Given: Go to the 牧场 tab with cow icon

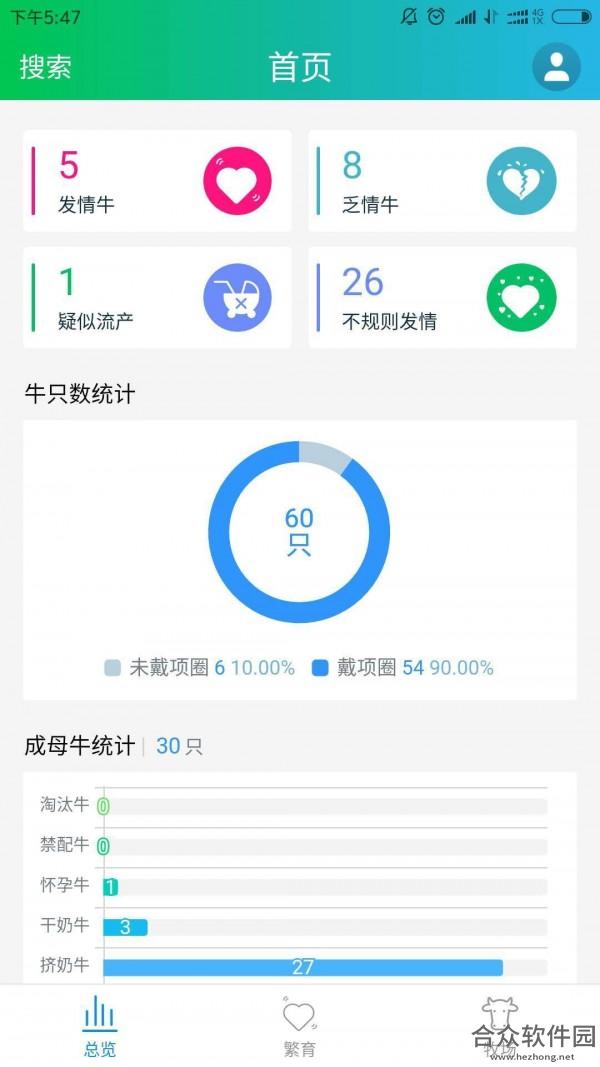Looking at the screenshot, I should 500,1026.
